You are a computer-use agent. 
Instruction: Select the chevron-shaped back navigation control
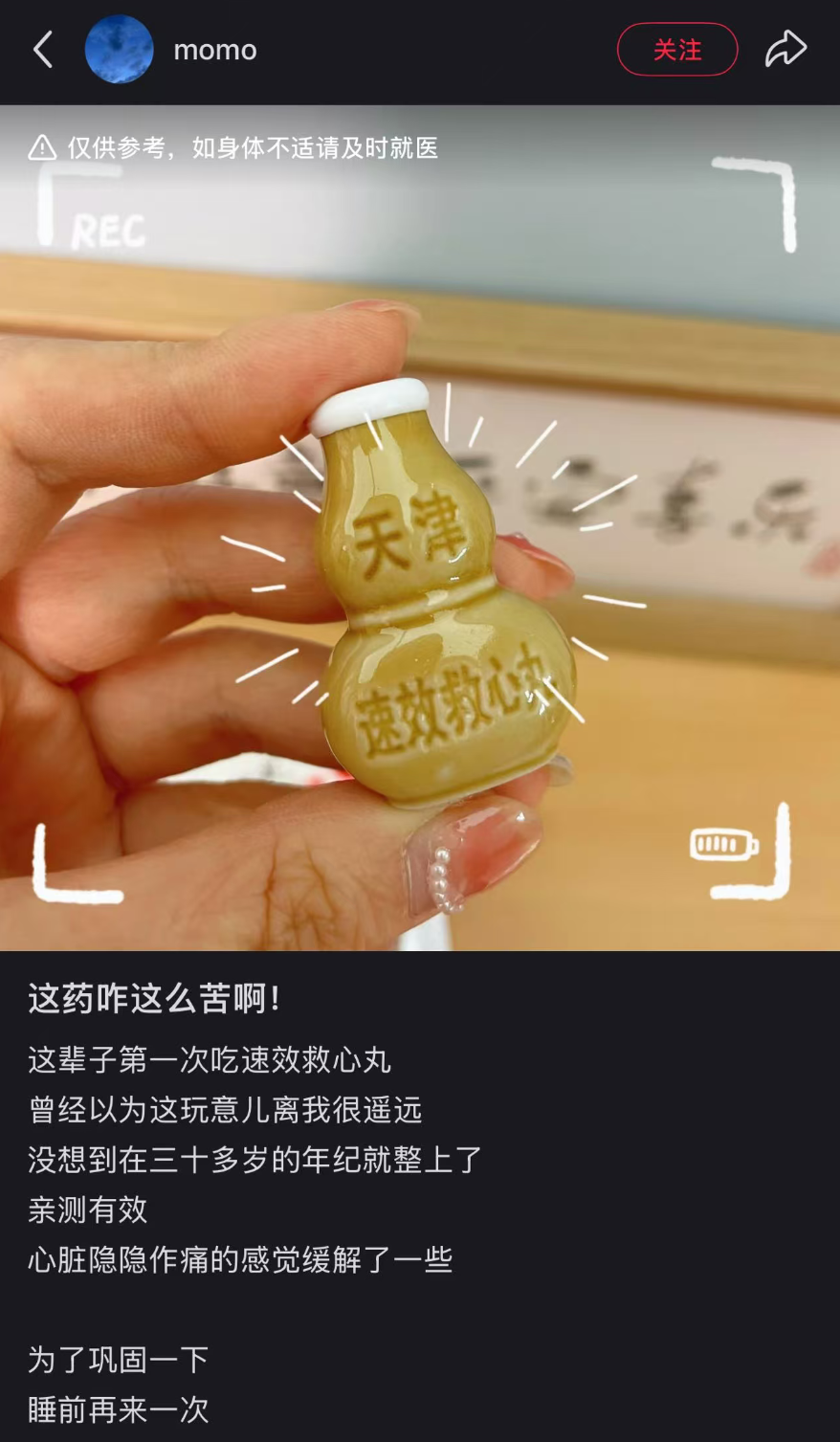pyautogui.click(x=42, y=50)
